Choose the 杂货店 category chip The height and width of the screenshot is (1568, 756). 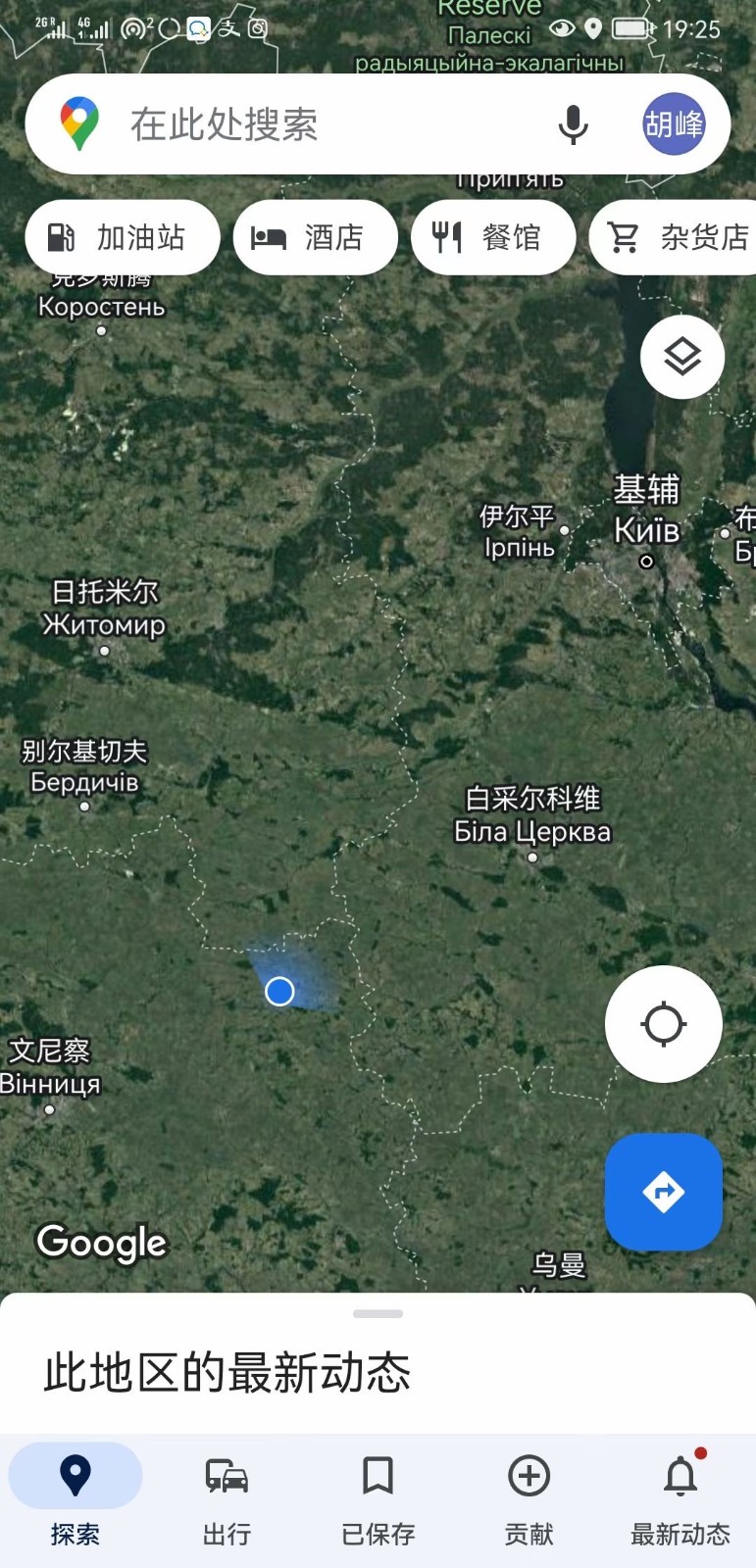coord(679,237)
